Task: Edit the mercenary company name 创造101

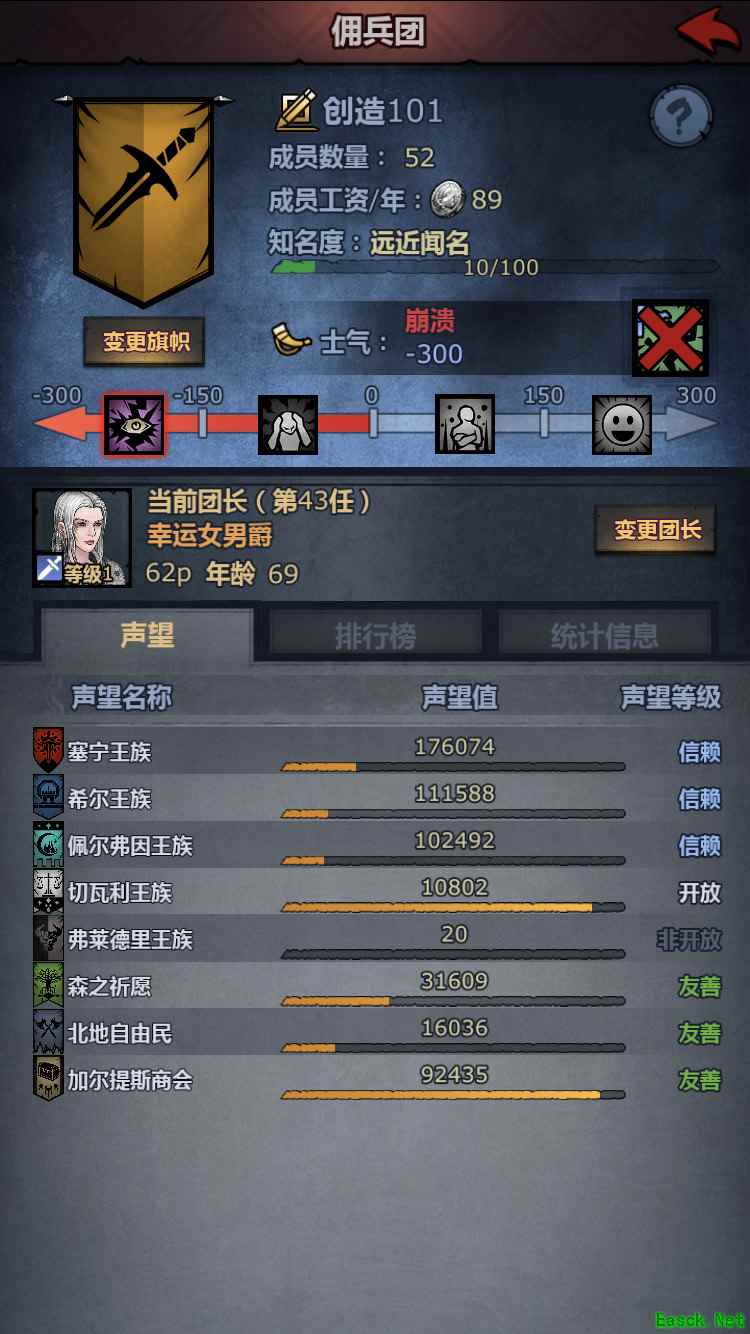Action: tap(296, 111)
